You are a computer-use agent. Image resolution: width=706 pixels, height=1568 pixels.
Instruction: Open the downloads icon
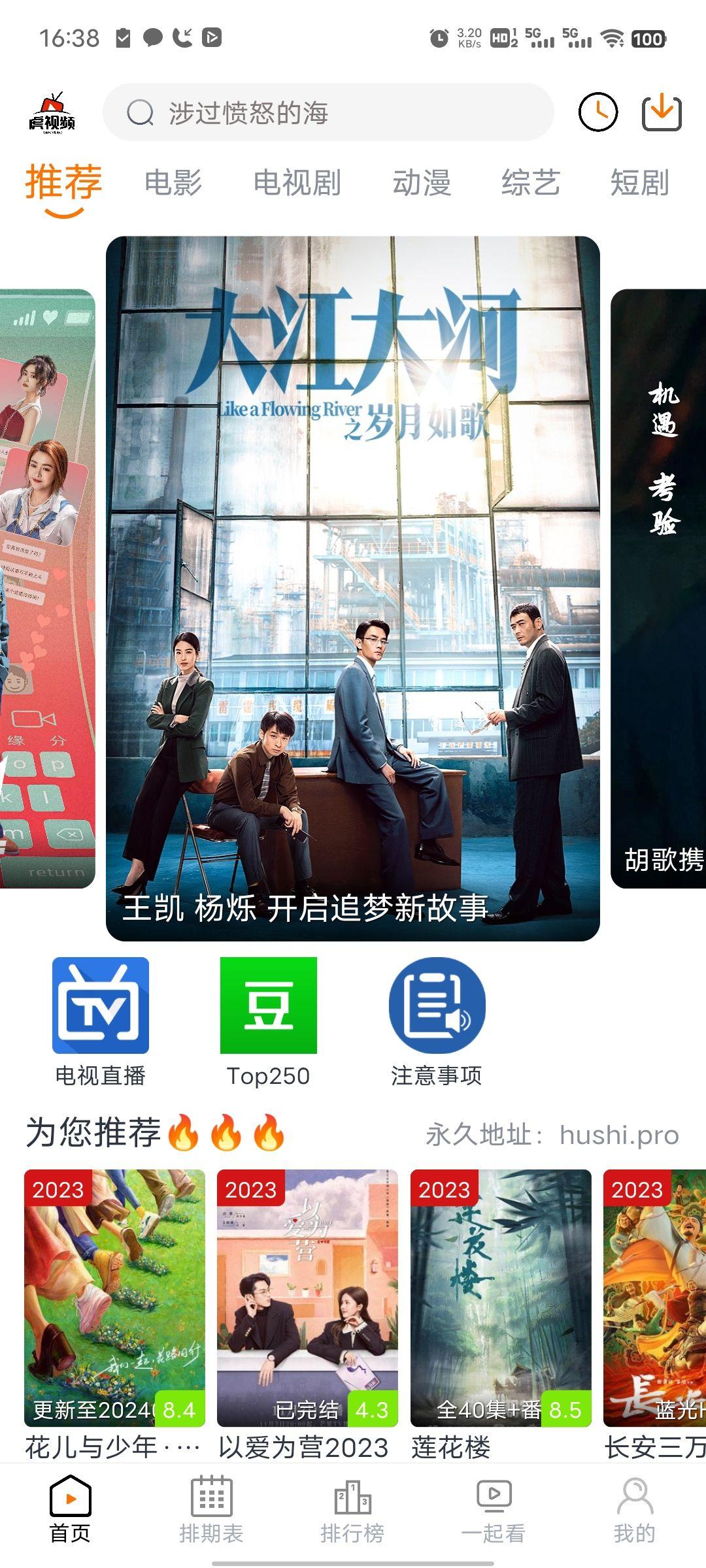661,112
